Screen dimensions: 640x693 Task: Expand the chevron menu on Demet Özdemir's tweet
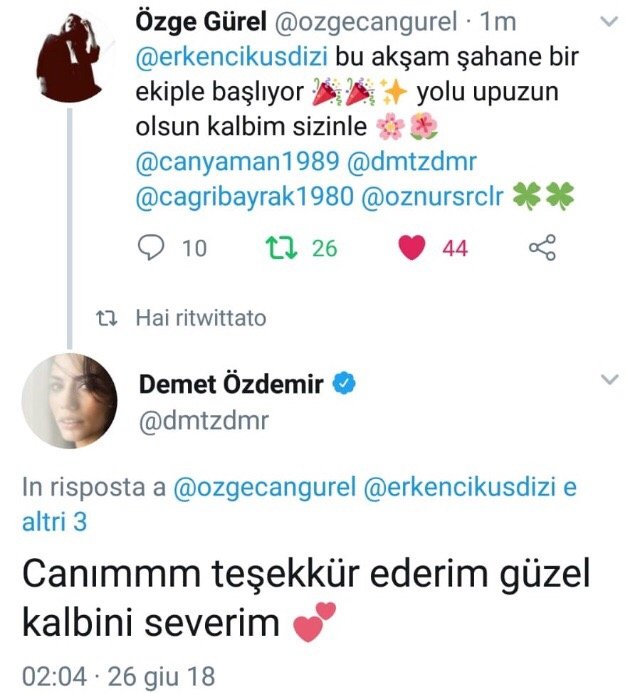coord(610,379)
